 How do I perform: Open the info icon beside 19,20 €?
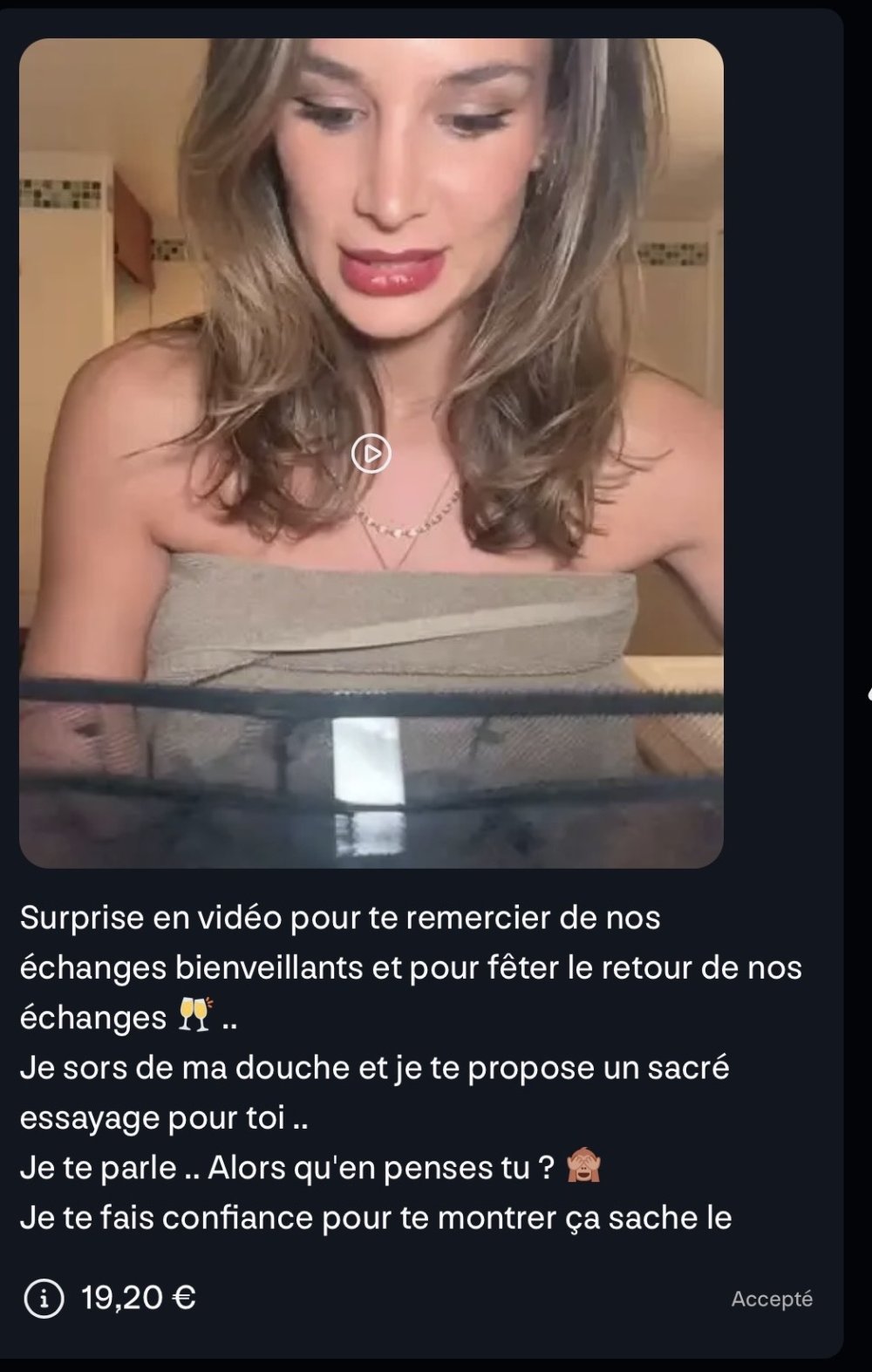pos(44,1299)
